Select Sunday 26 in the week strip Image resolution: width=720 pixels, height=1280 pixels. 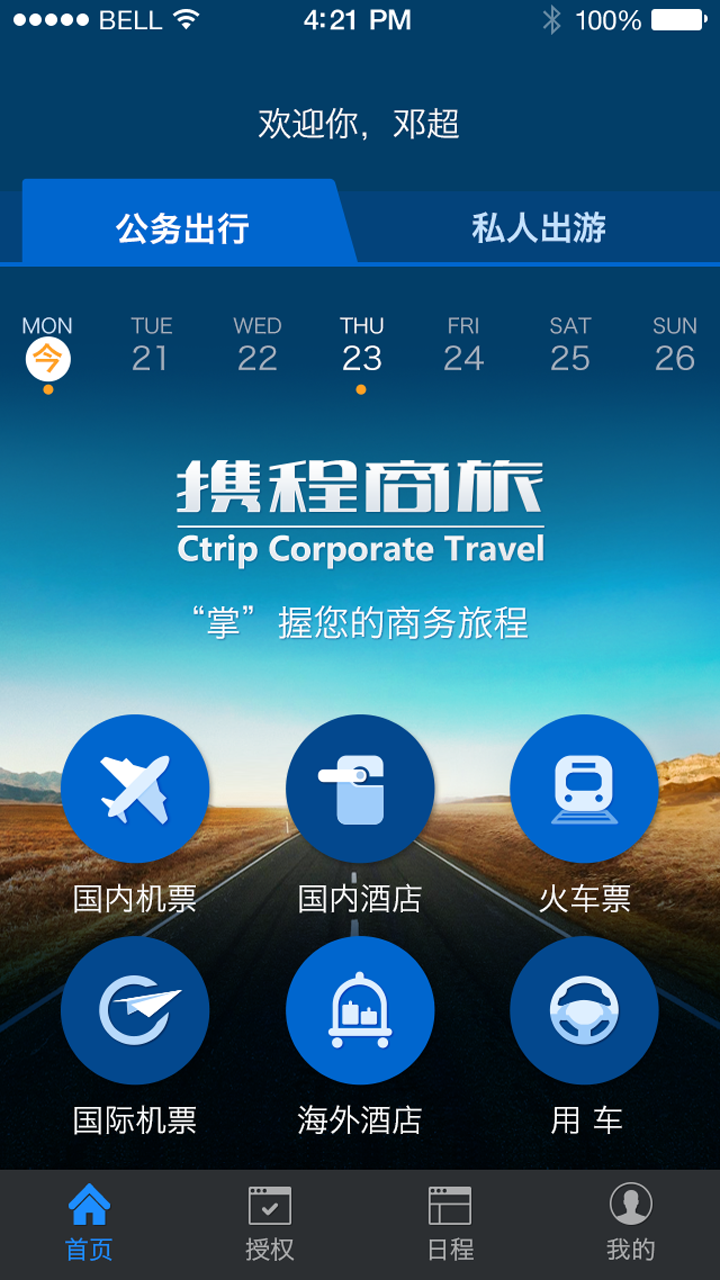(674, 346)
